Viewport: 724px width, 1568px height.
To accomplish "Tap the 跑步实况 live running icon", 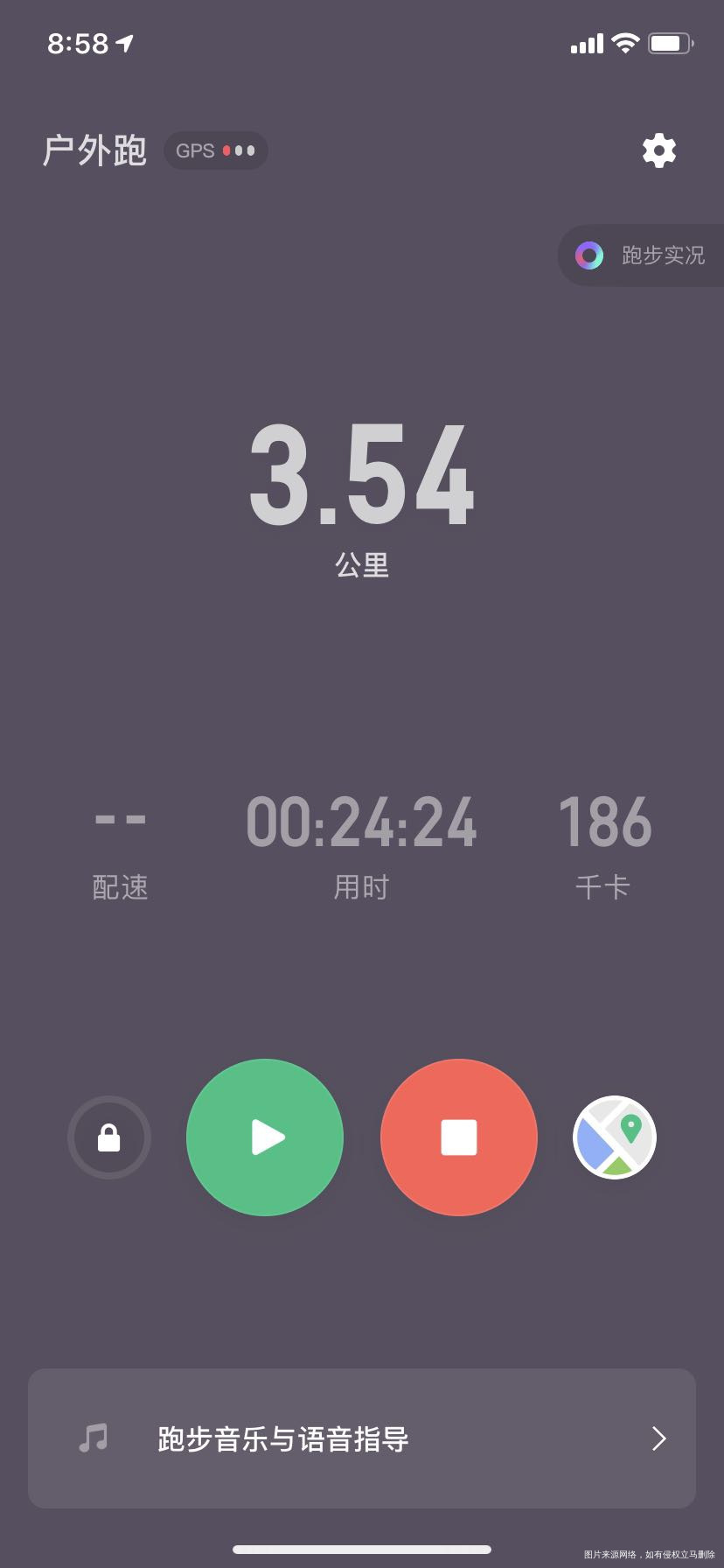I will [x=588, y=255].
